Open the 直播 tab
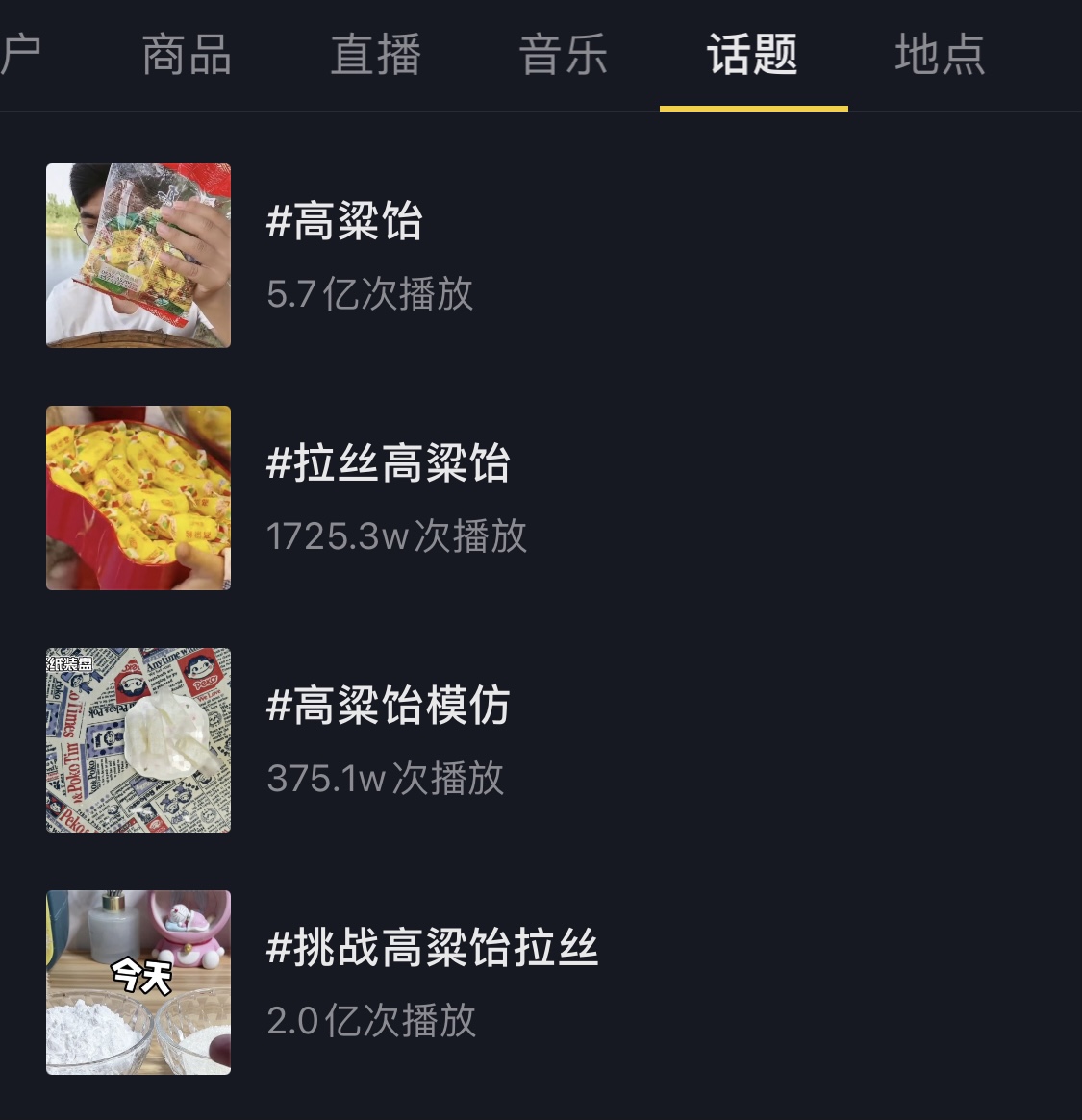Viewport: 1082px width, 1120px height. pyautogui.click(x=375, y=55)
